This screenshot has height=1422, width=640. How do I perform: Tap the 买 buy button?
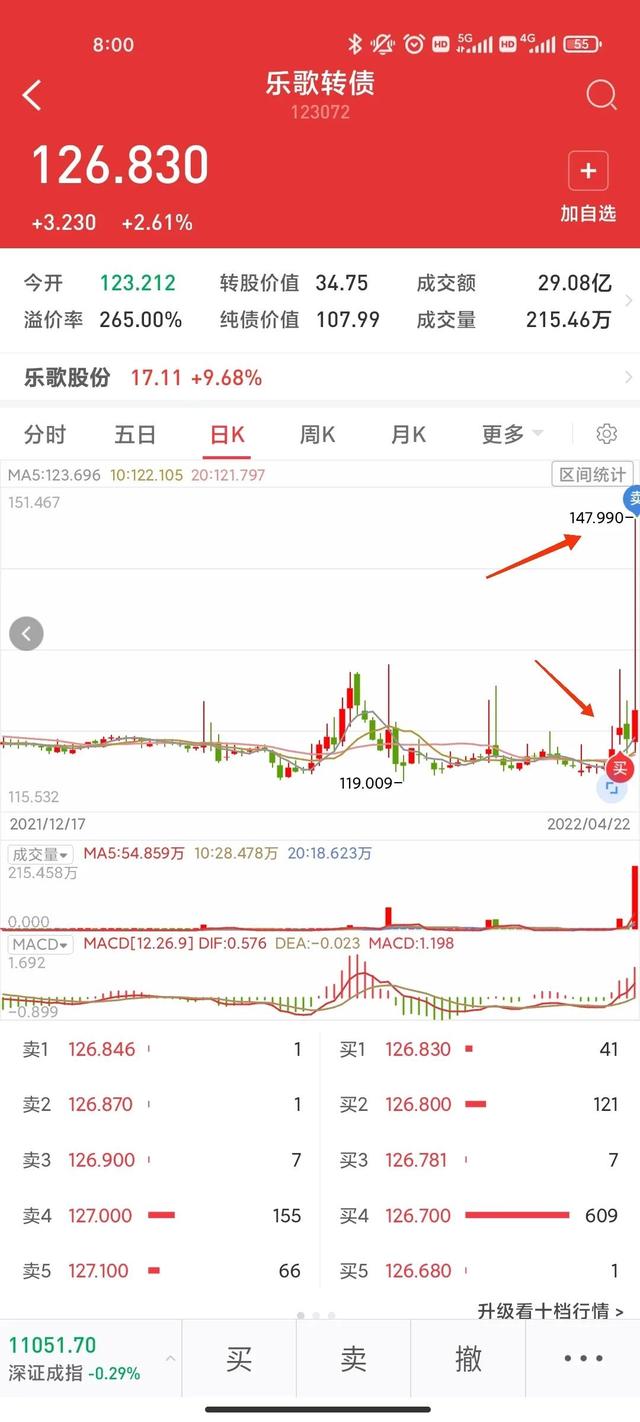[239, 1358]
